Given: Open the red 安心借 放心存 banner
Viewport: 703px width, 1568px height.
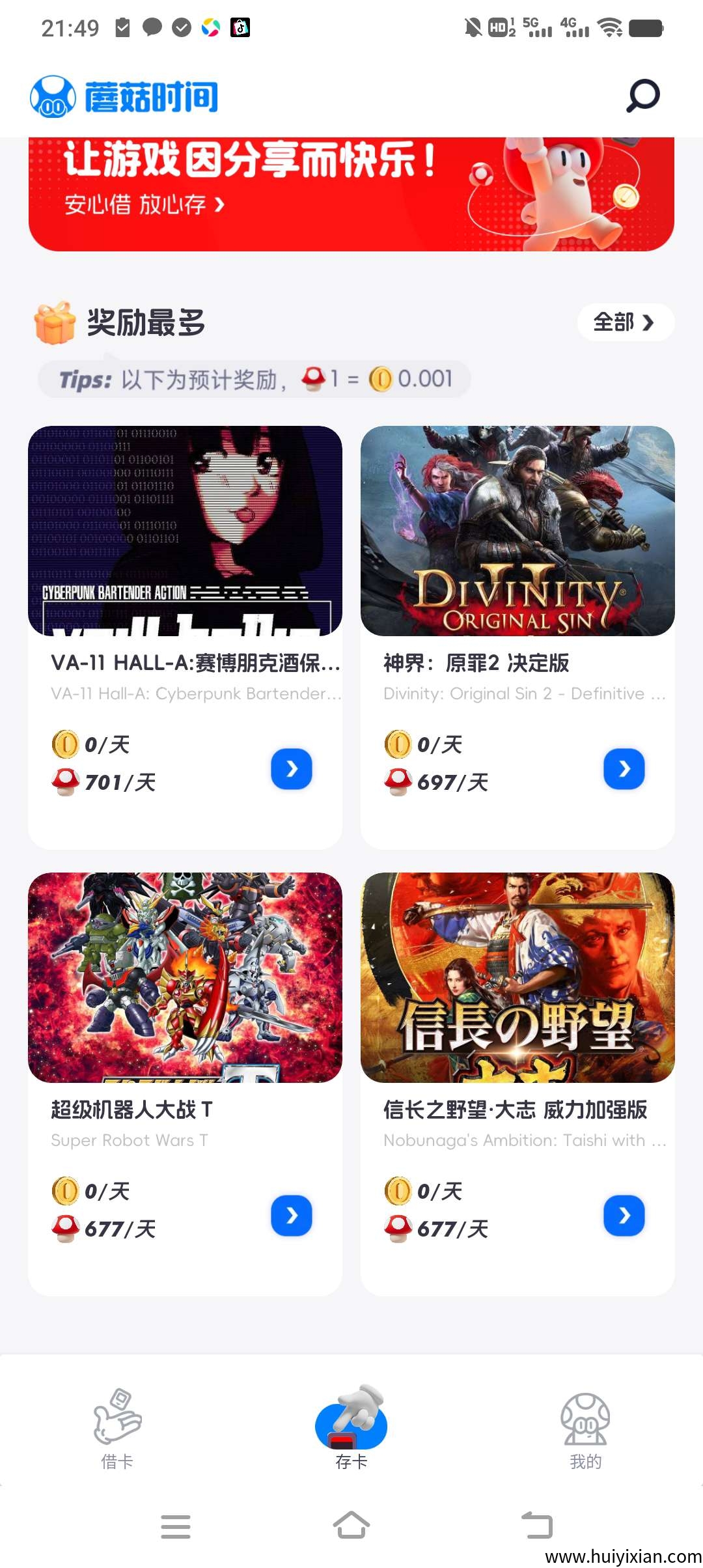Looking at the screenshot, I should [351, 194].
